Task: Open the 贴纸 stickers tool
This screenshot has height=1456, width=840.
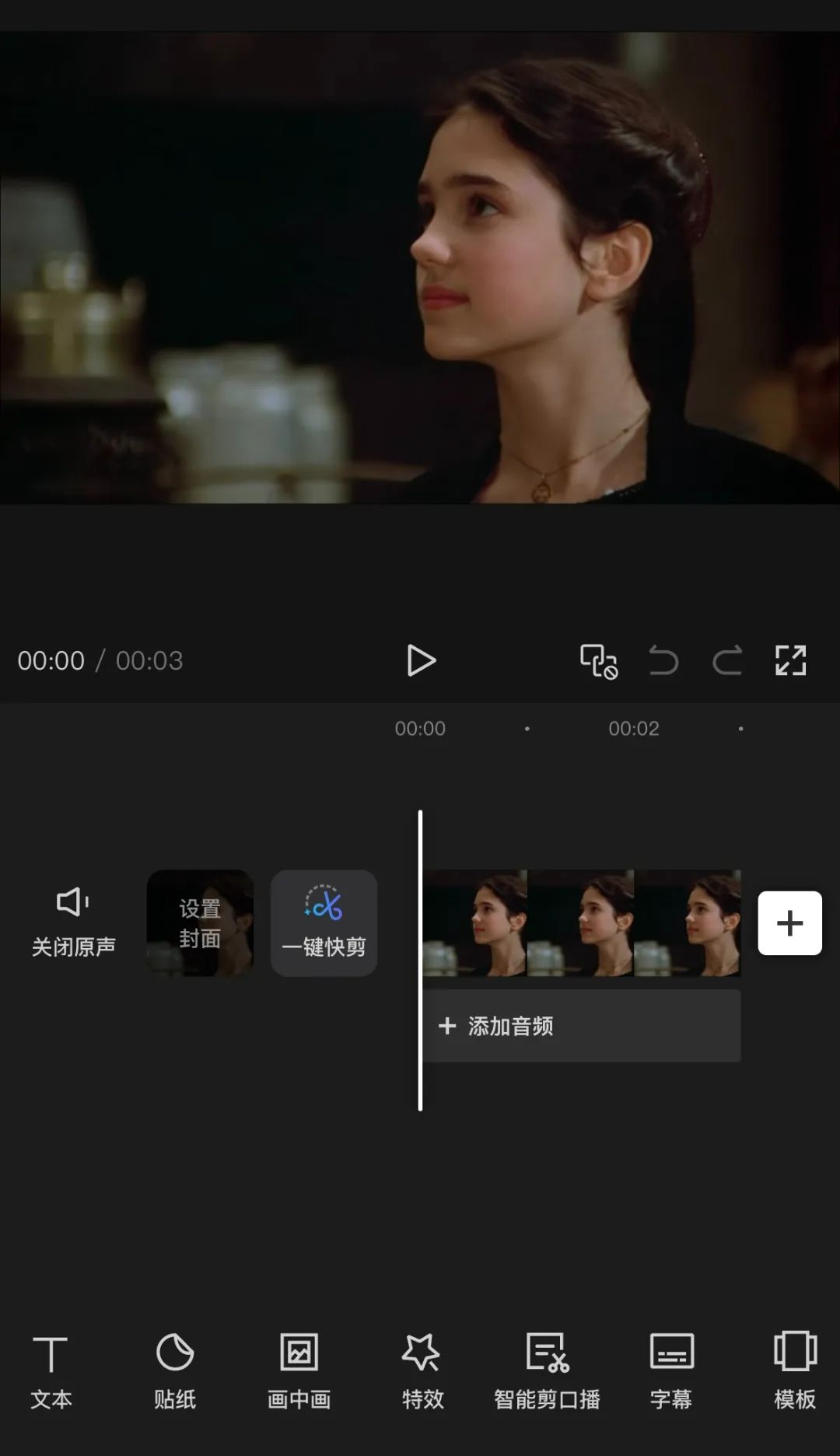Action: [174, 1372]
